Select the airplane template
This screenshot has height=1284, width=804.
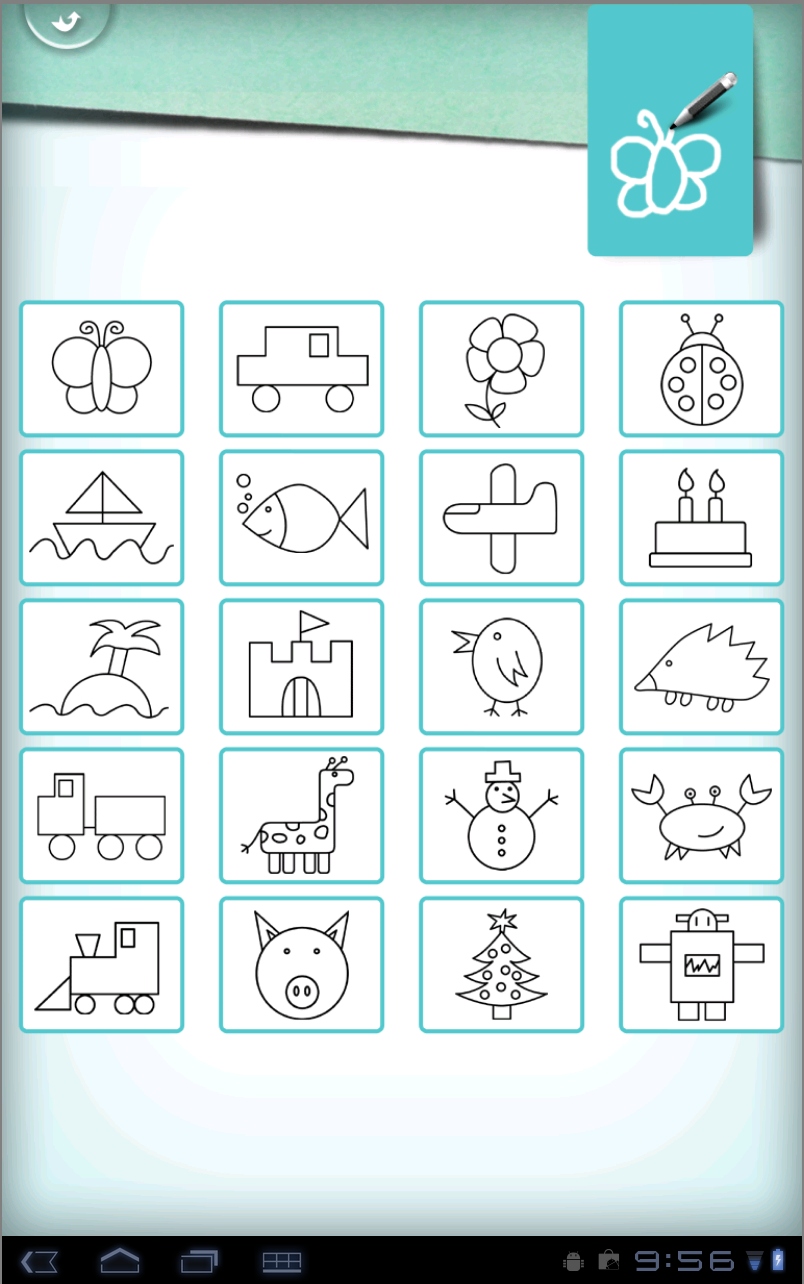(x=501, y=517)
